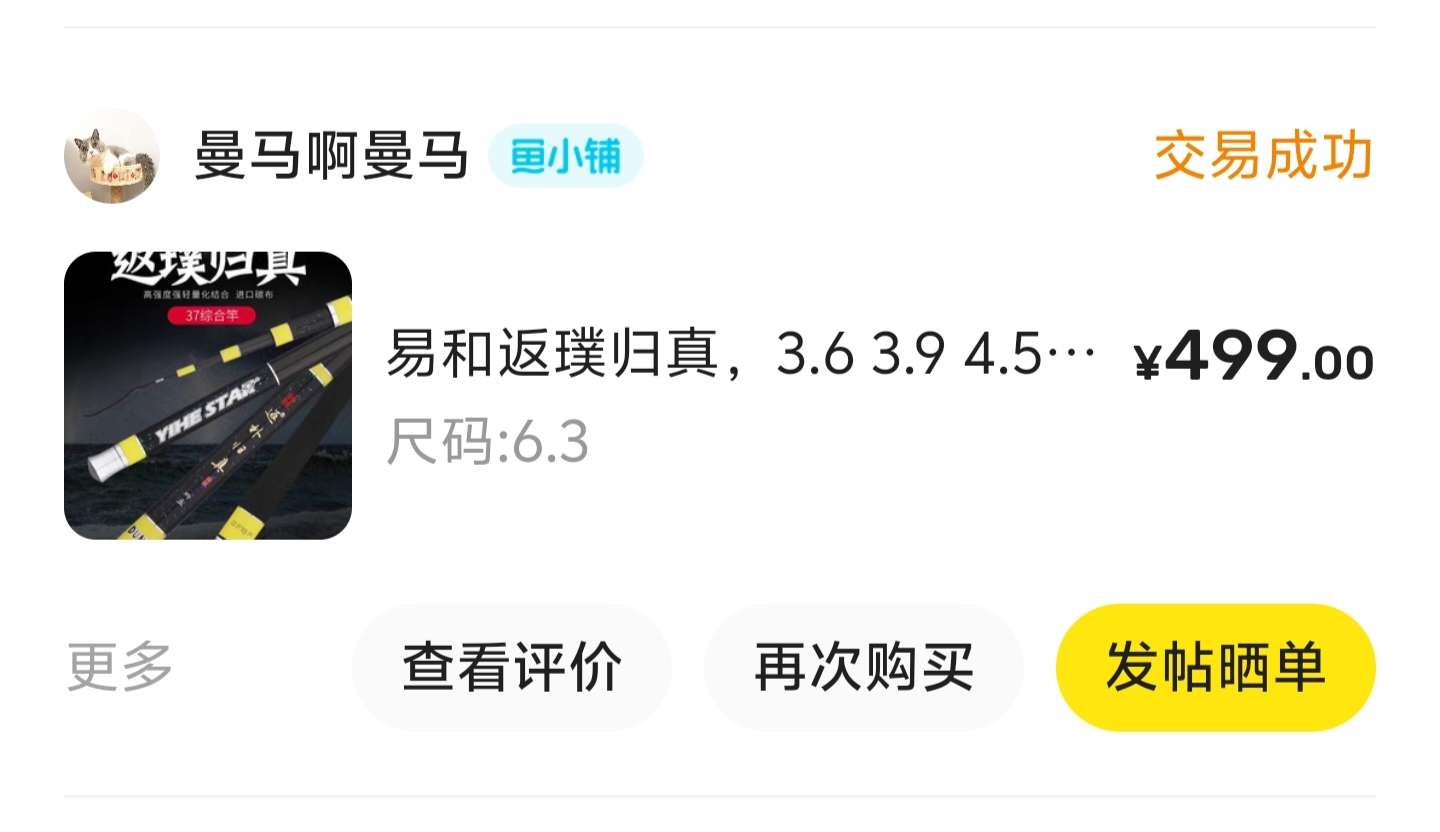Screen dimensions: 1440x832
Task: Open seller 曼马啊曼马's profile
Action: tap(330, 157)
